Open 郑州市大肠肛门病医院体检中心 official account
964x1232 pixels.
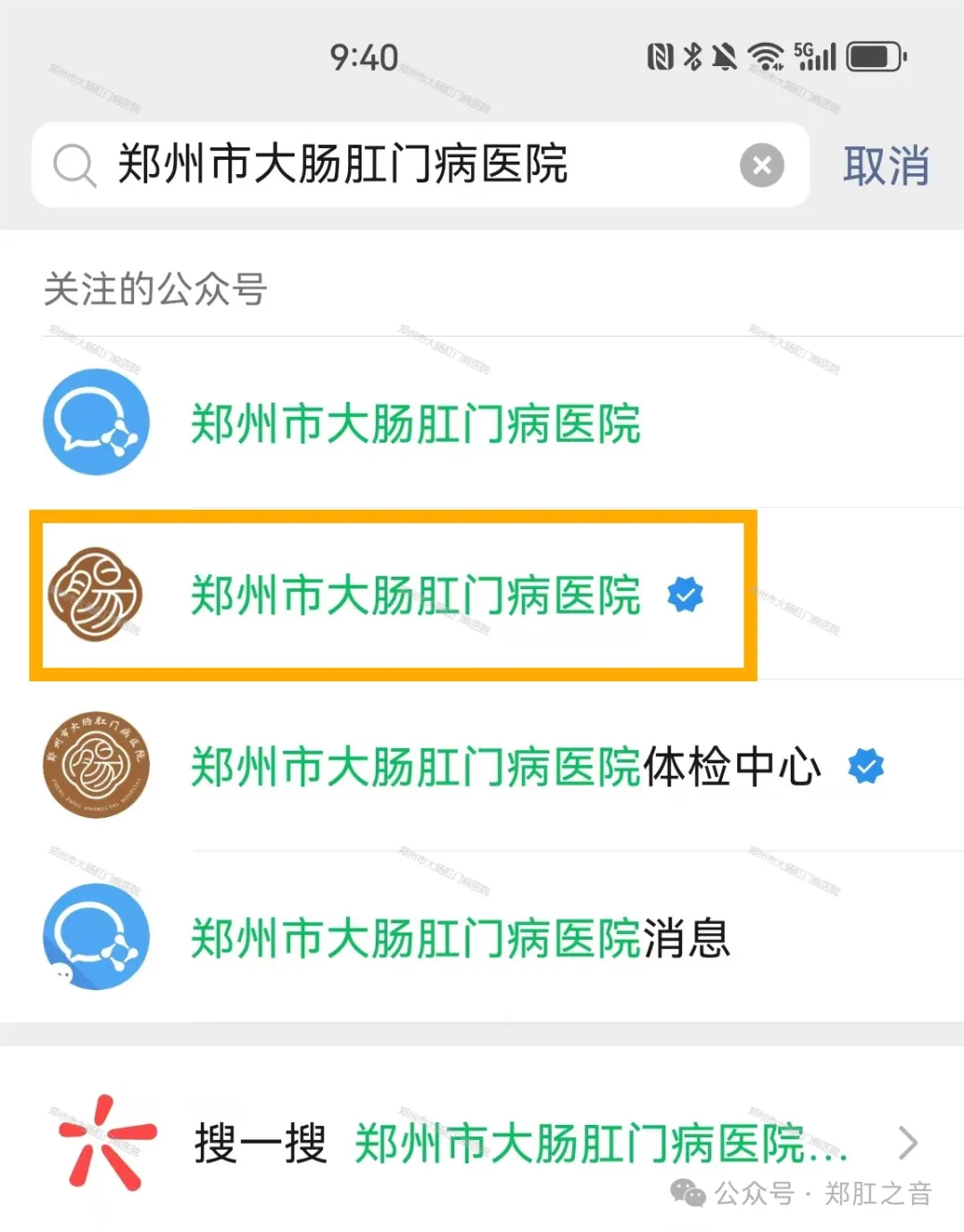tap(504, 767)
